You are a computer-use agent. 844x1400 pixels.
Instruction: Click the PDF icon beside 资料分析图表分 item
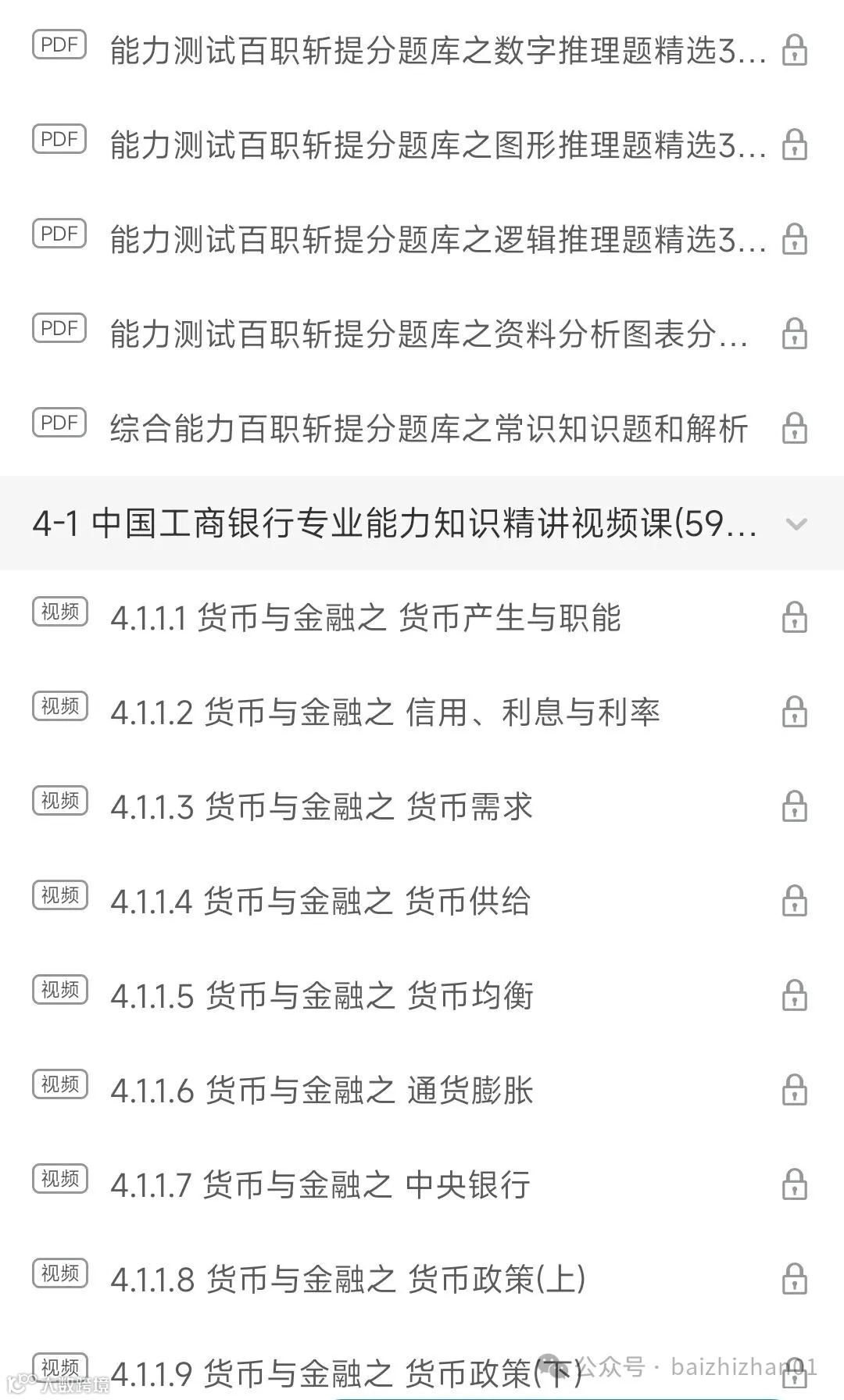coord(59,329)
